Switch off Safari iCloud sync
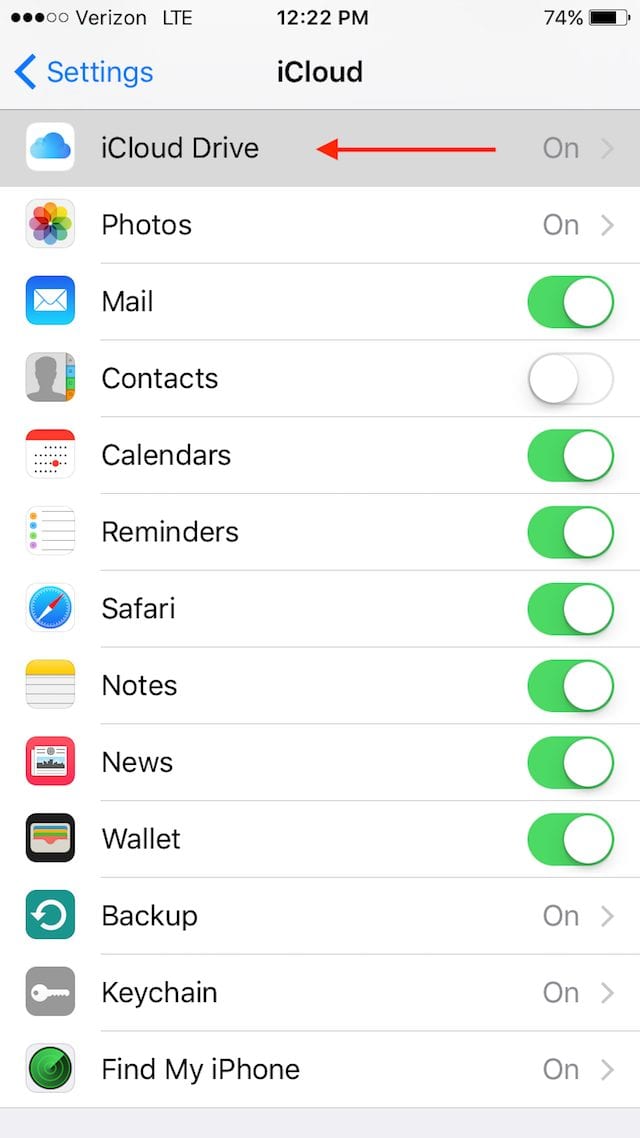Viewport: 640px width, 1138px height. tap(570, 609)
